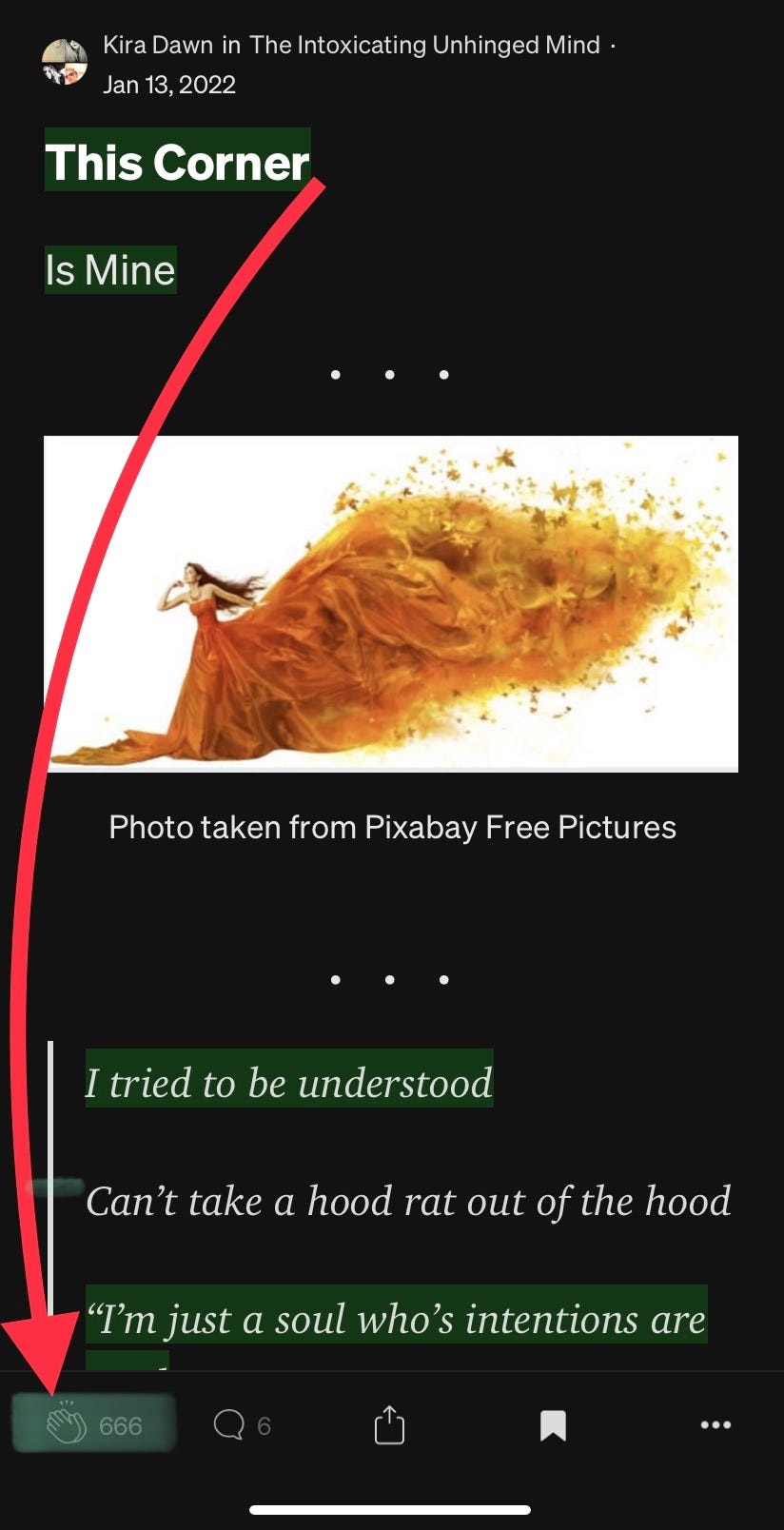Clap for this story

[69, 1424]
